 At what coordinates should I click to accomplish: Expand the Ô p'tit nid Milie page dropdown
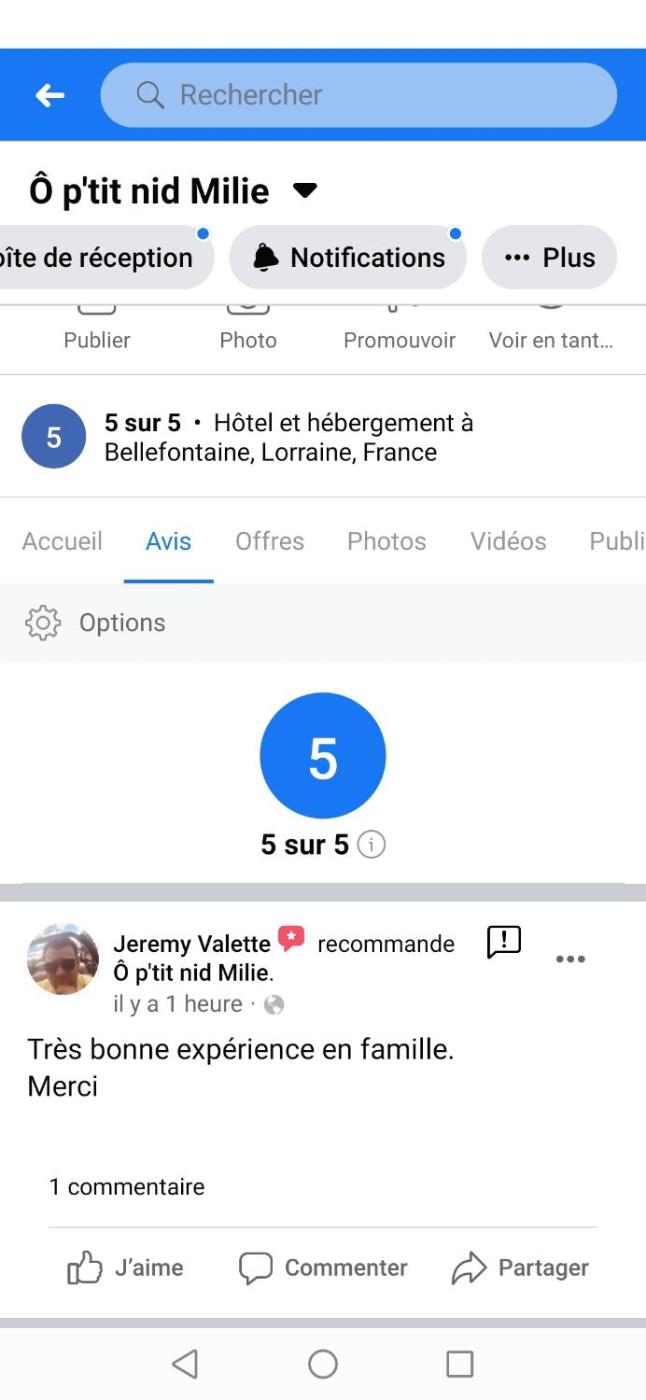click(x=304, y=190)
